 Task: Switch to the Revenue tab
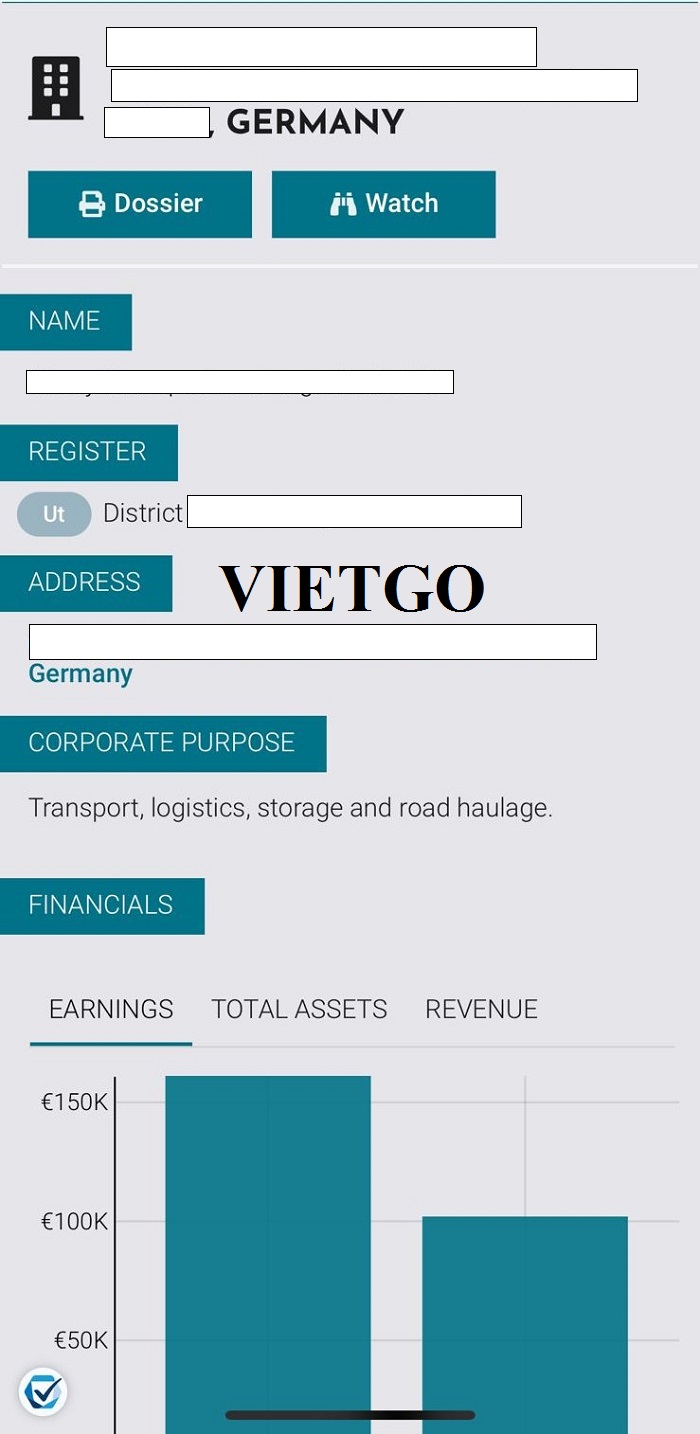[x=481, y=1009]
